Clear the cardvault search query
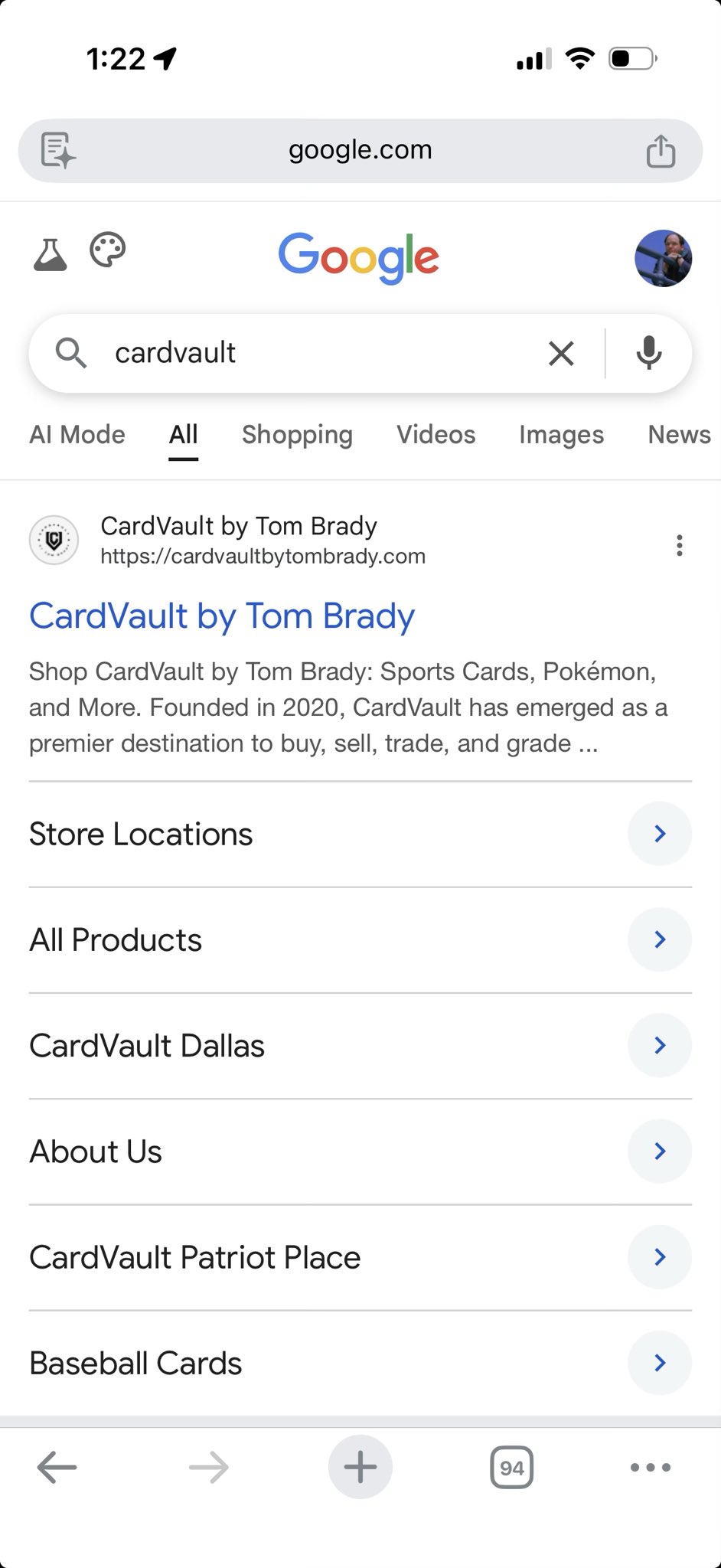Screen dimensions: 721x1568 coord(561,354)
